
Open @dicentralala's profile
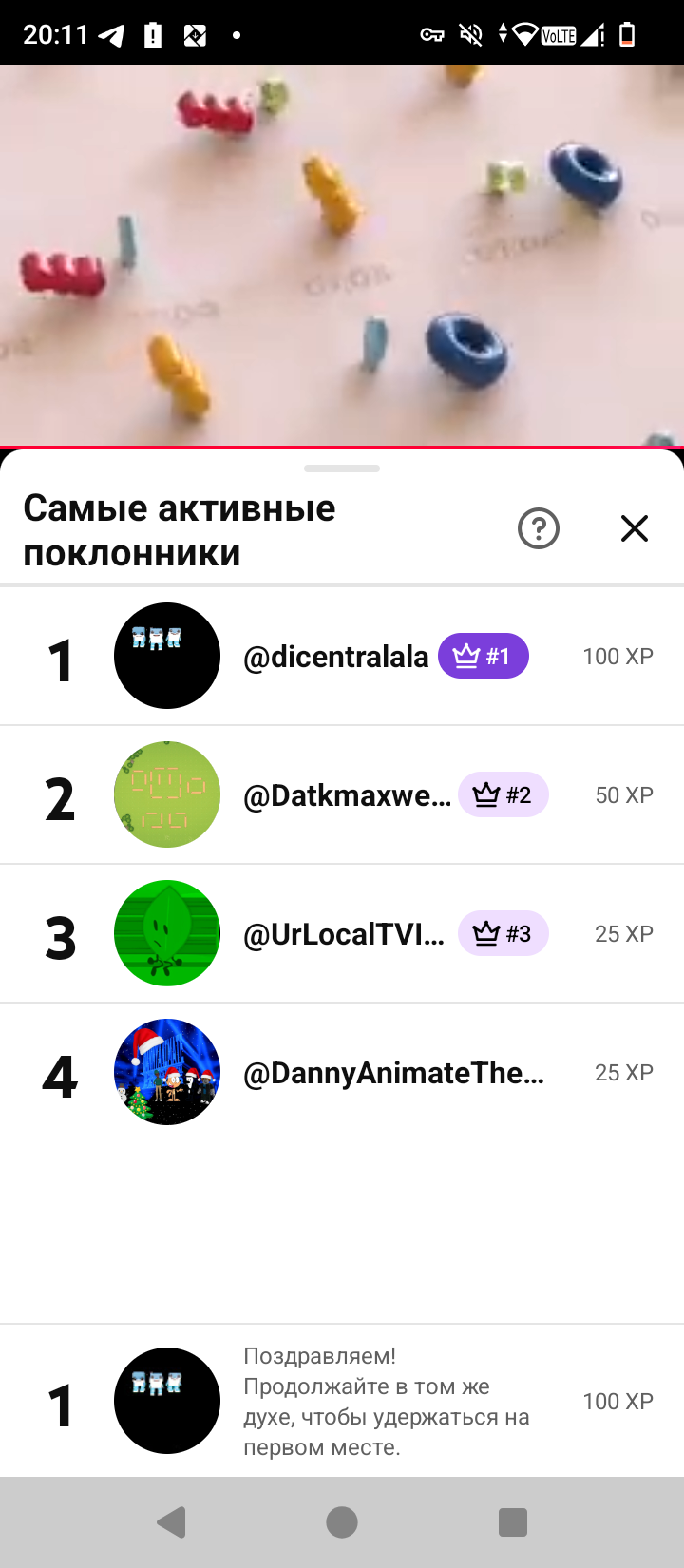[336, 656]
